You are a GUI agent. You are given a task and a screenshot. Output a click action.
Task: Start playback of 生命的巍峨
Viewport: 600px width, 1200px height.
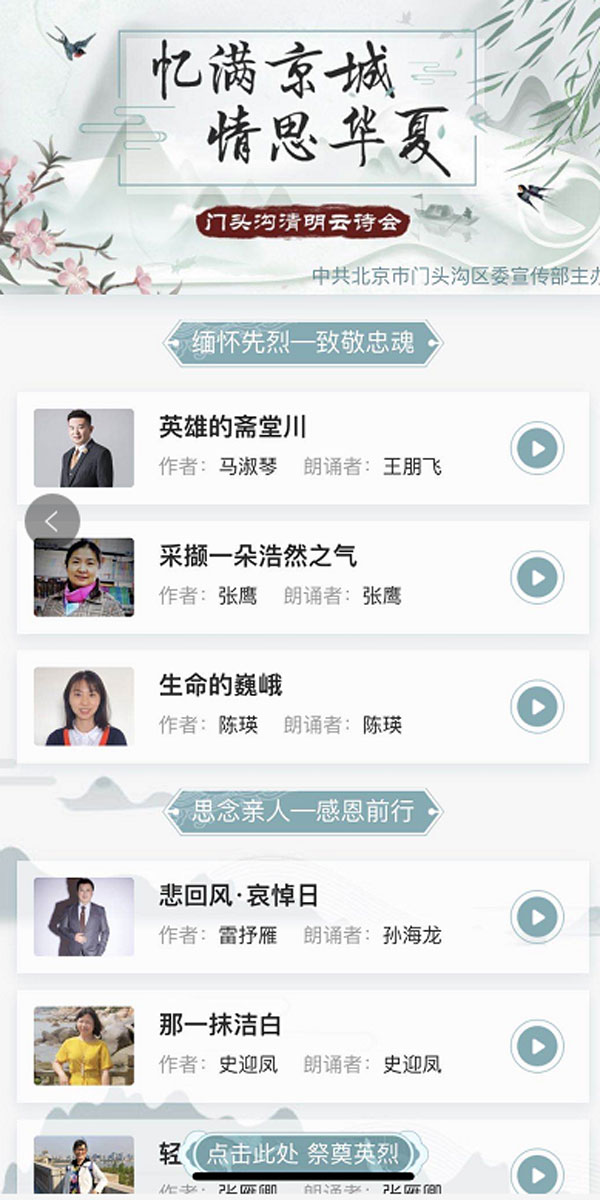click(x=537, y=707)
